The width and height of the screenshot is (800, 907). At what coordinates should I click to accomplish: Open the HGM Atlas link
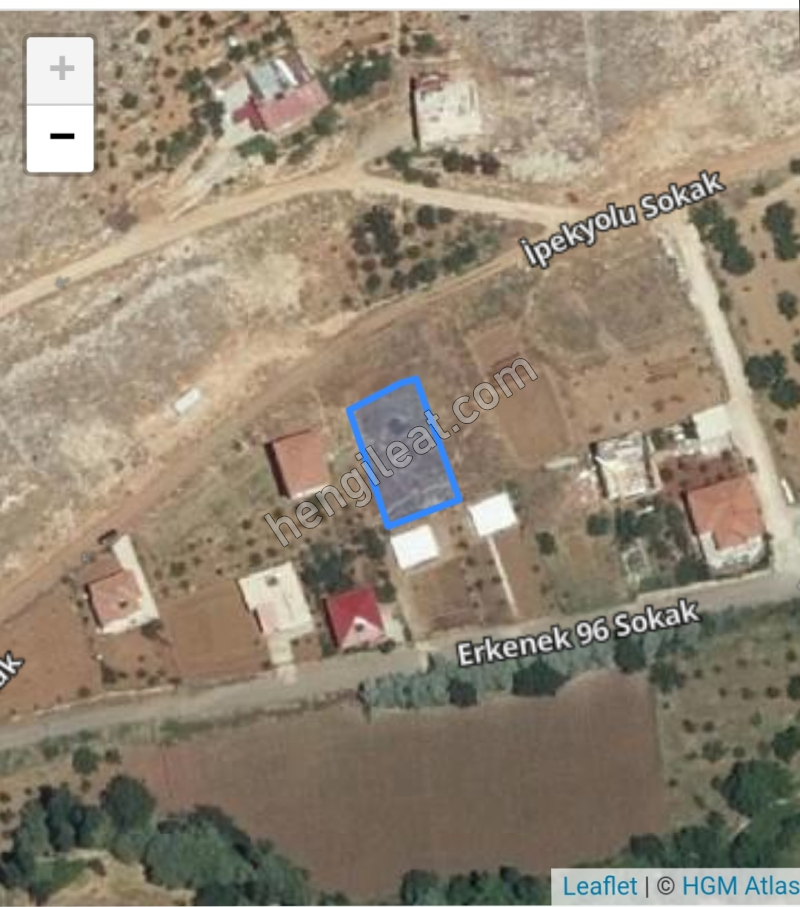click(740, 886)
